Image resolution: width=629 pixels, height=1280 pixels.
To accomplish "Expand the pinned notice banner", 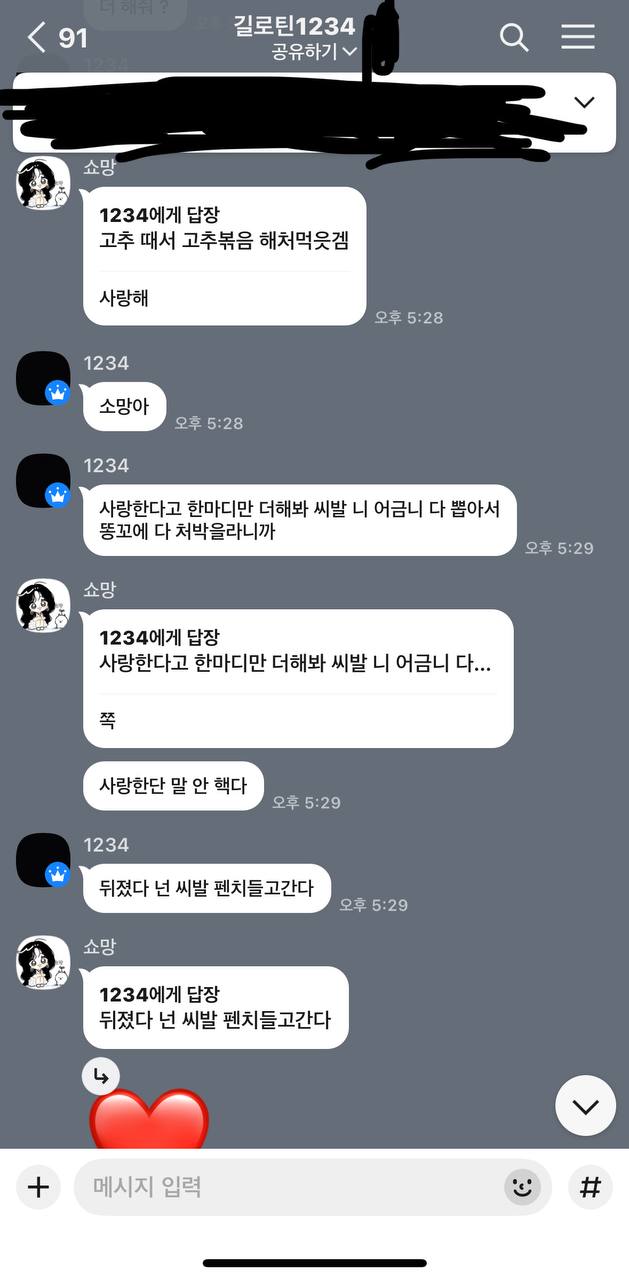I will [x=584, y=102].
